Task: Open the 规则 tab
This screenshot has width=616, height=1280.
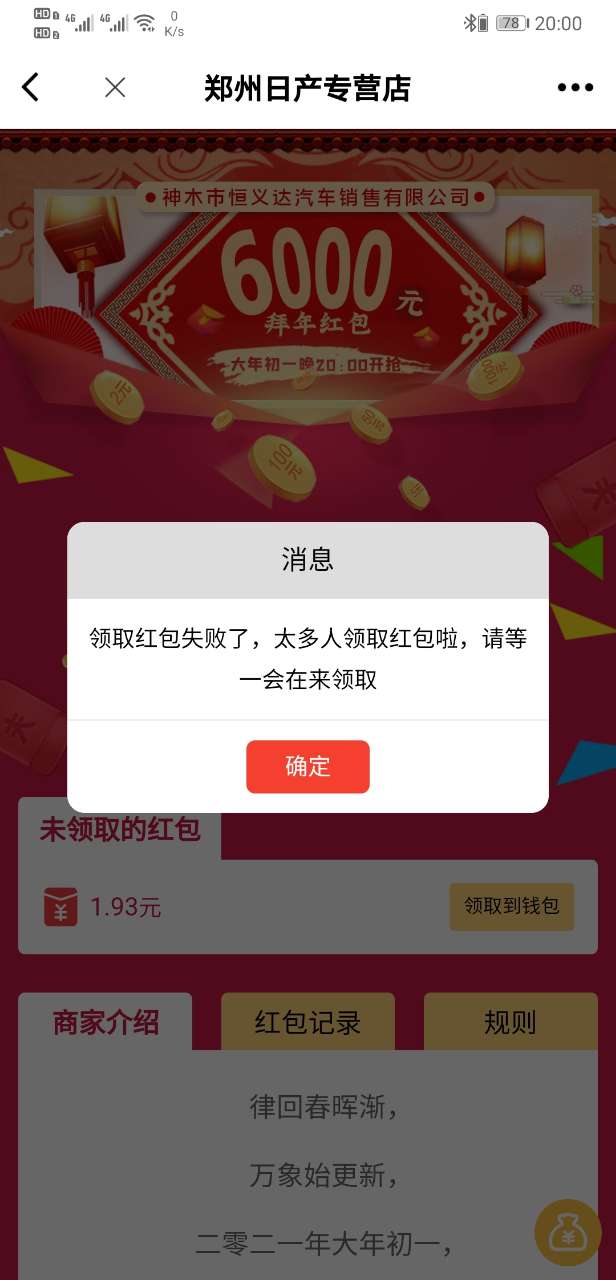Action: (510, 1022)
